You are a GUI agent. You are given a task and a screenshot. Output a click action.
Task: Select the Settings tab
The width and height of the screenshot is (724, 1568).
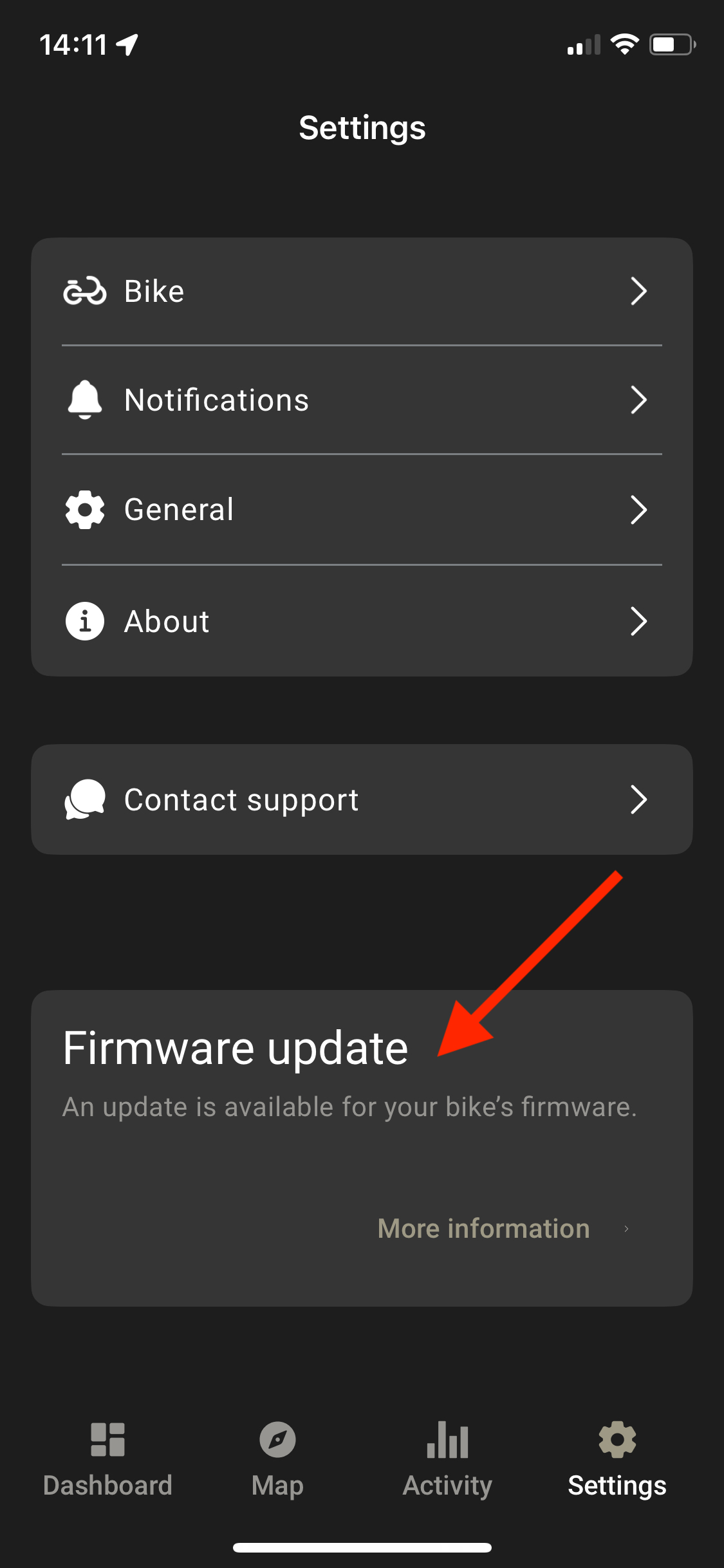click(x=617, y=1460)
